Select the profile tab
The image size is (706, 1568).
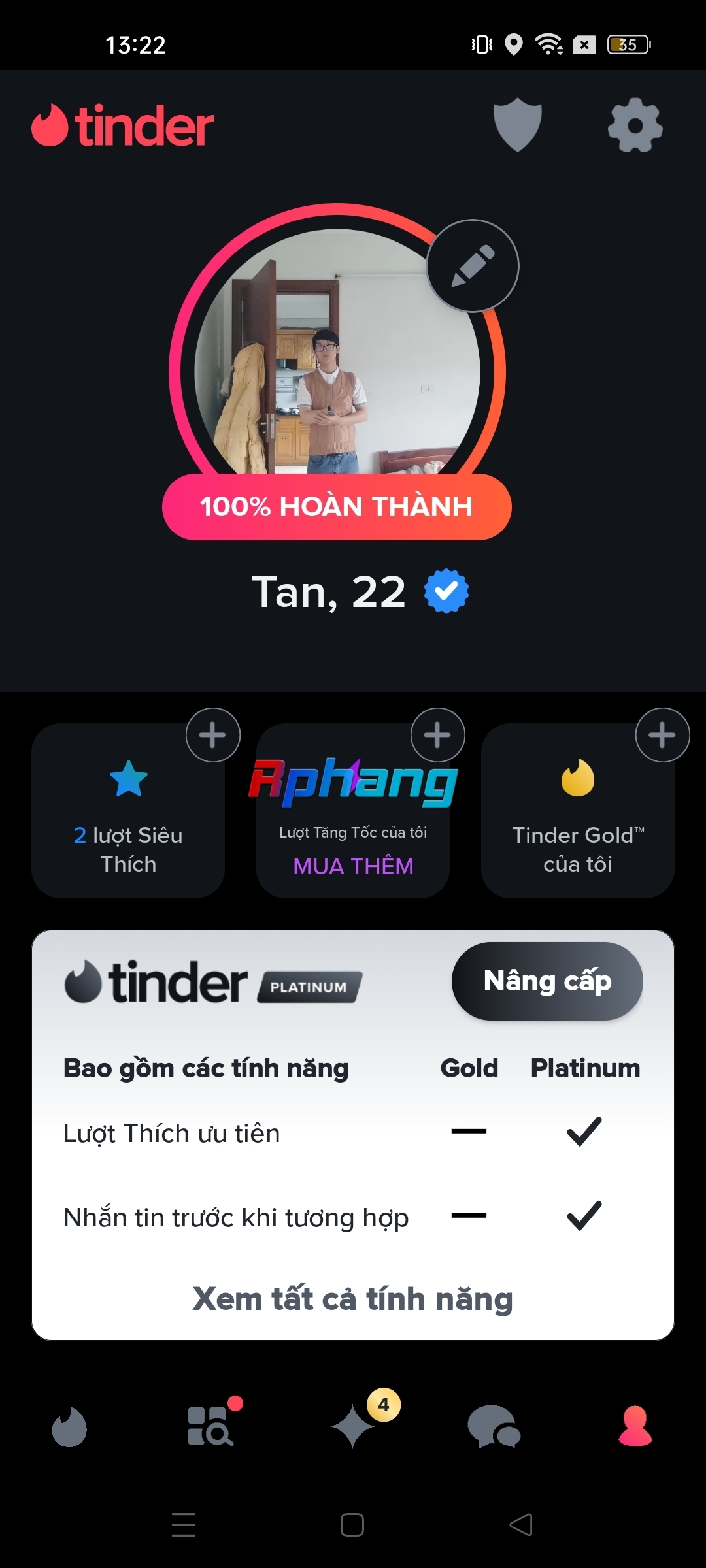tap(635, 1426)
